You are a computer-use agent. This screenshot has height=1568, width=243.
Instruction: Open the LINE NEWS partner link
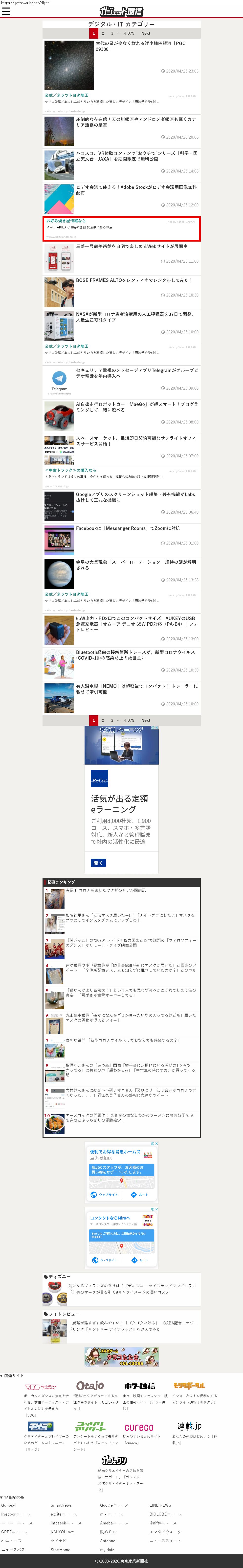(x=160, y=1505)
